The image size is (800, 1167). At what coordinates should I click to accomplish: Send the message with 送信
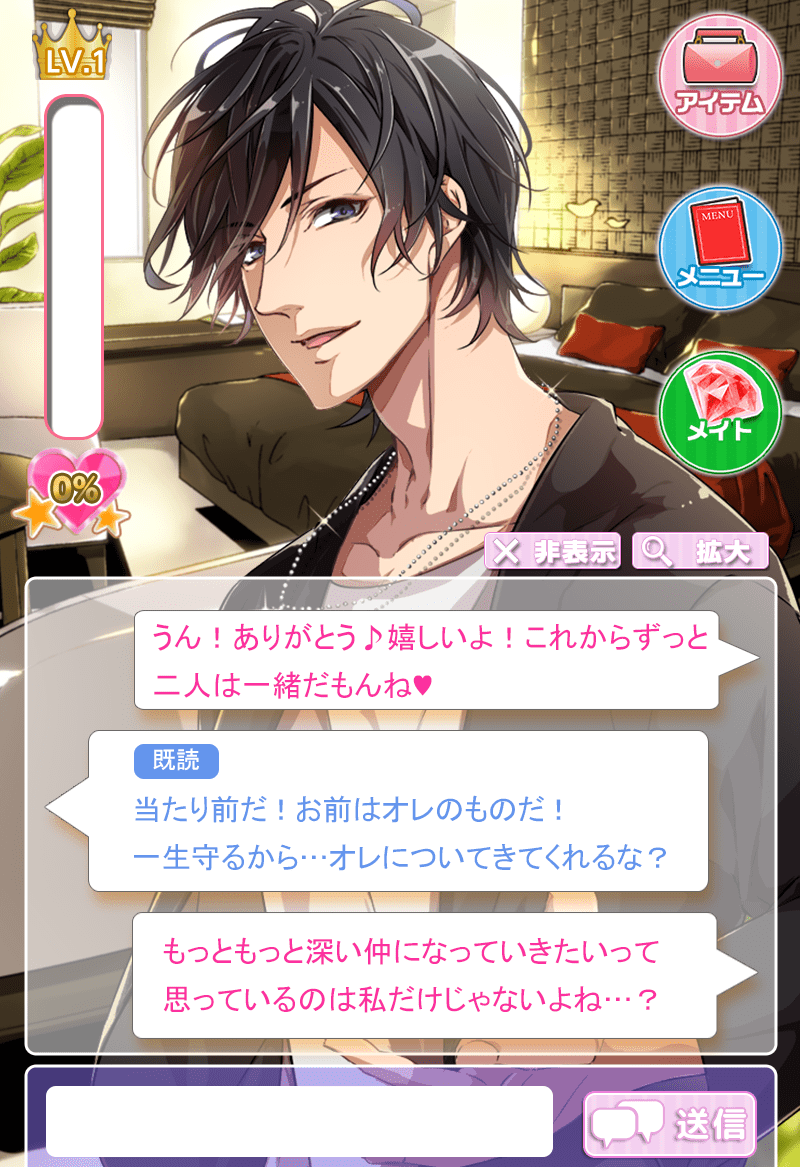pos(669,1124)
